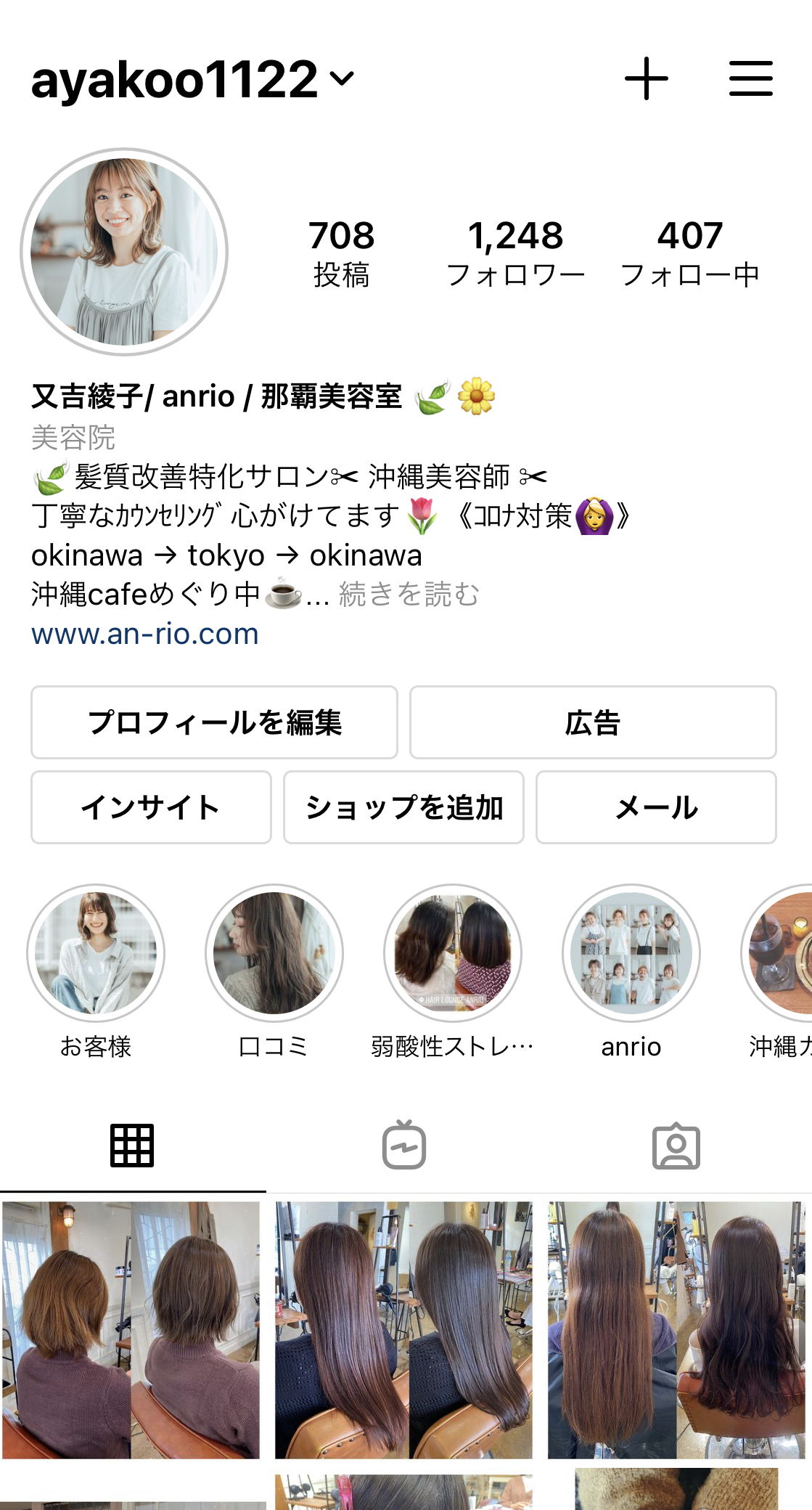Open the profile picture

click(x=124, y=252)
